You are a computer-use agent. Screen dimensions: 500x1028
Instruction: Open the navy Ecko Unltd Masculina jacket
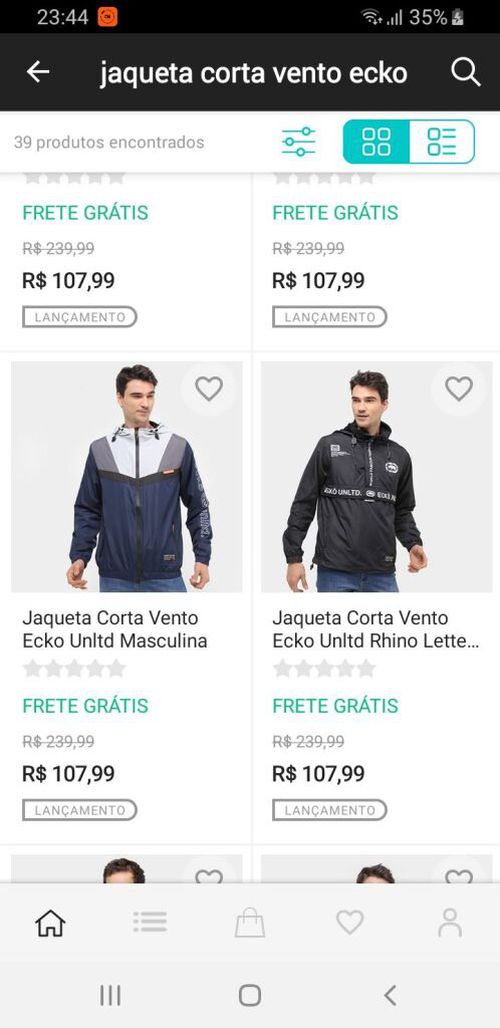click(x=126, y=477)
